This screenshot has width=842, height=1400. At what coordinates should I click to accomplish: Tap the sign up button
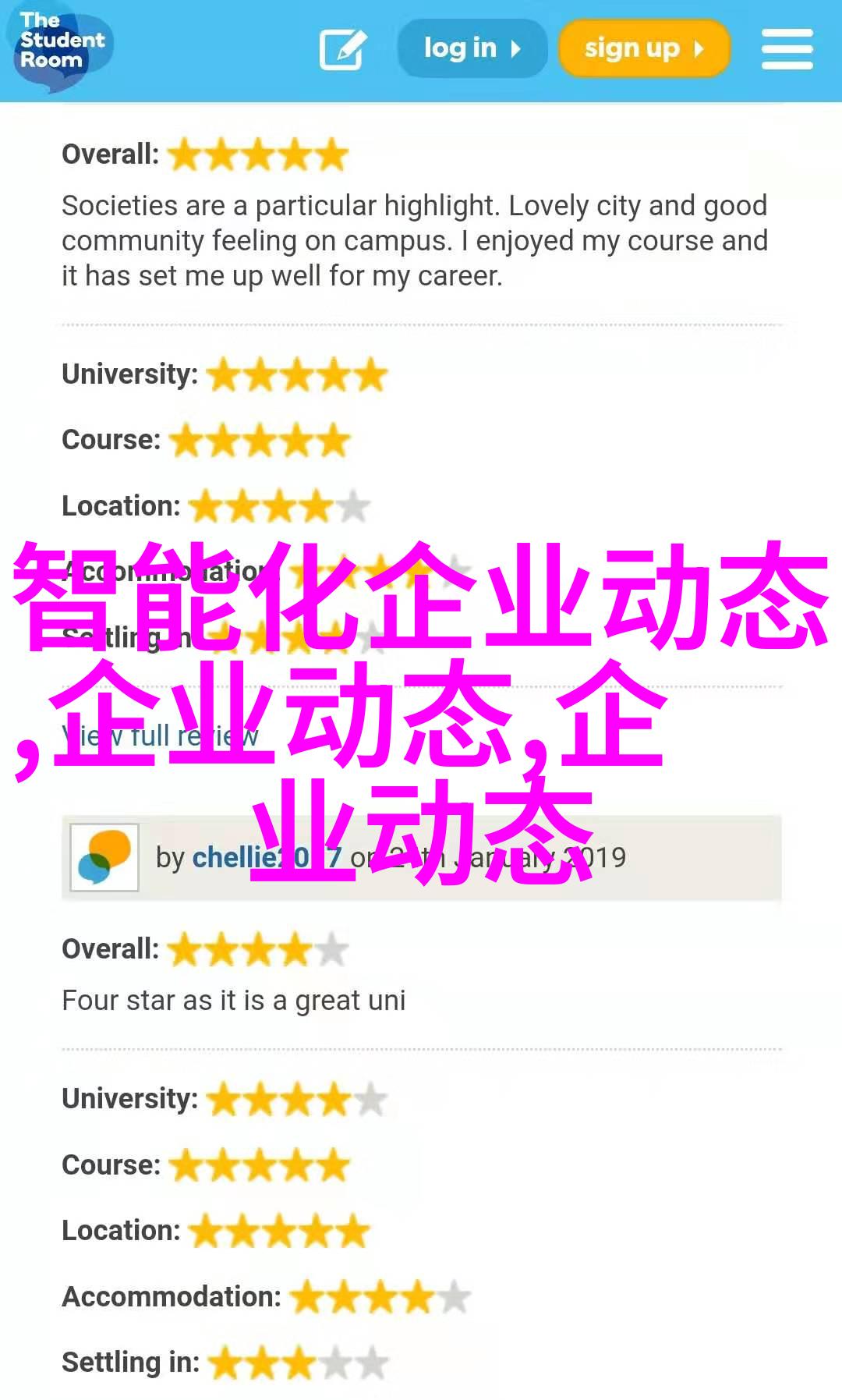click(644, 49)
